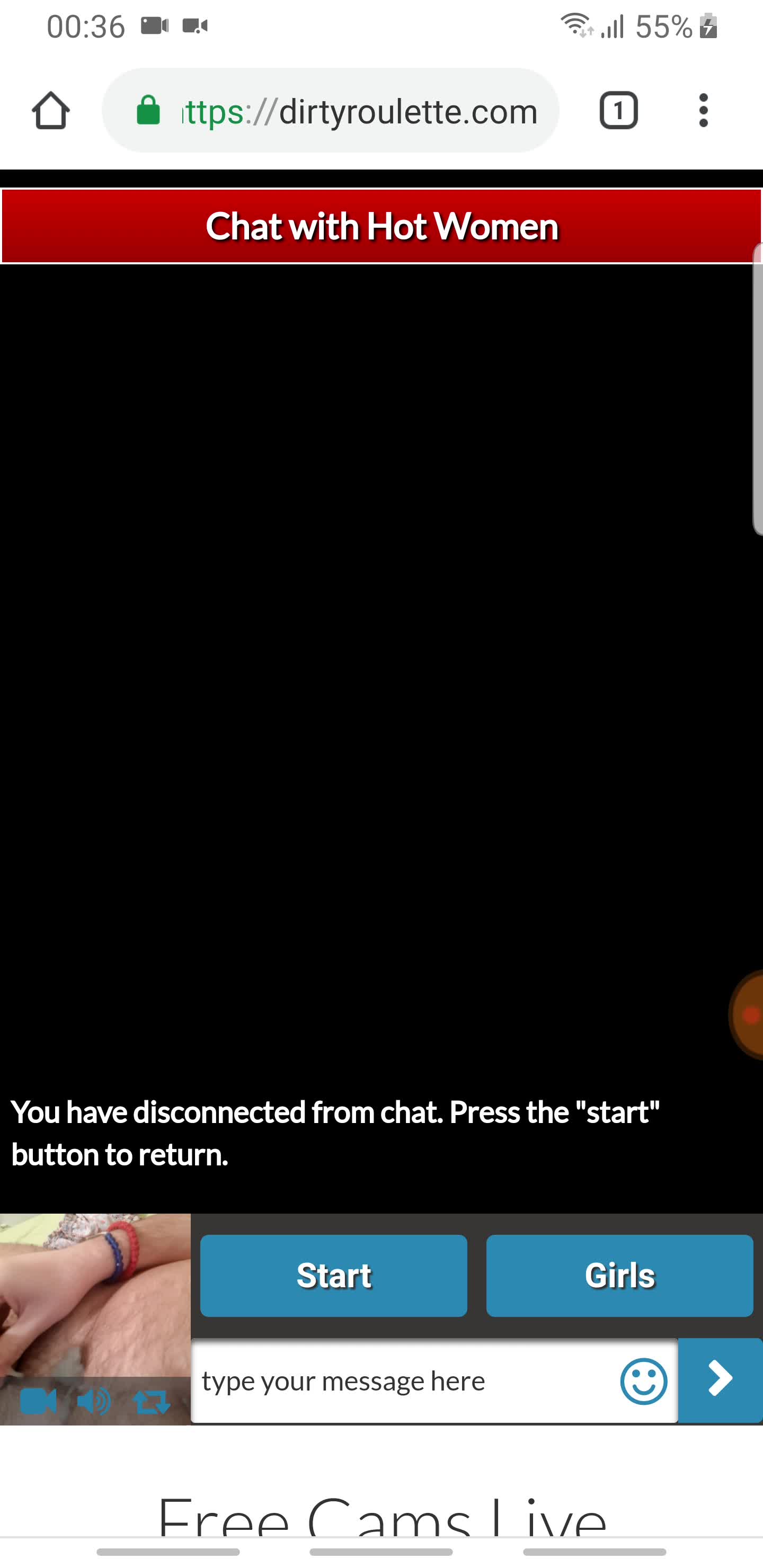Go to the browser home page
763x1568 pixels.
tap(50, 111)
